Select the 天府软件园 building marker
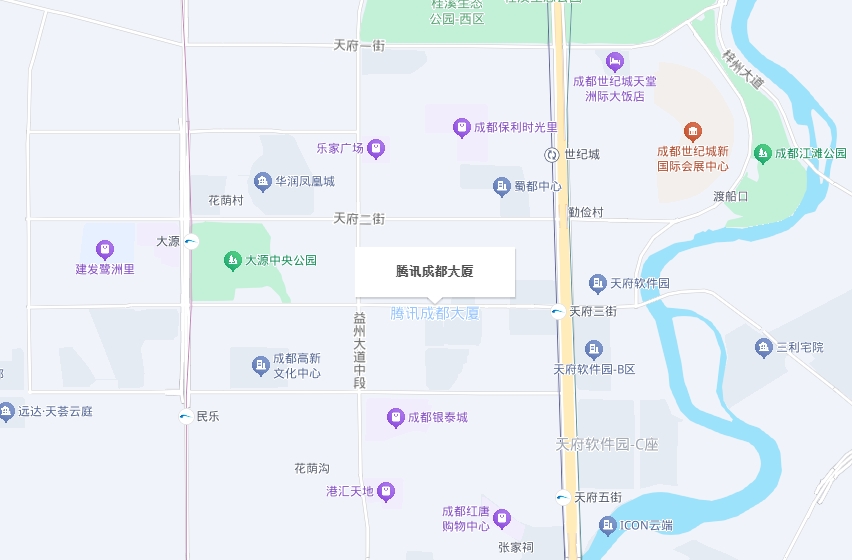The width and height of the screenshot is (852, 560). pos(598,283)
